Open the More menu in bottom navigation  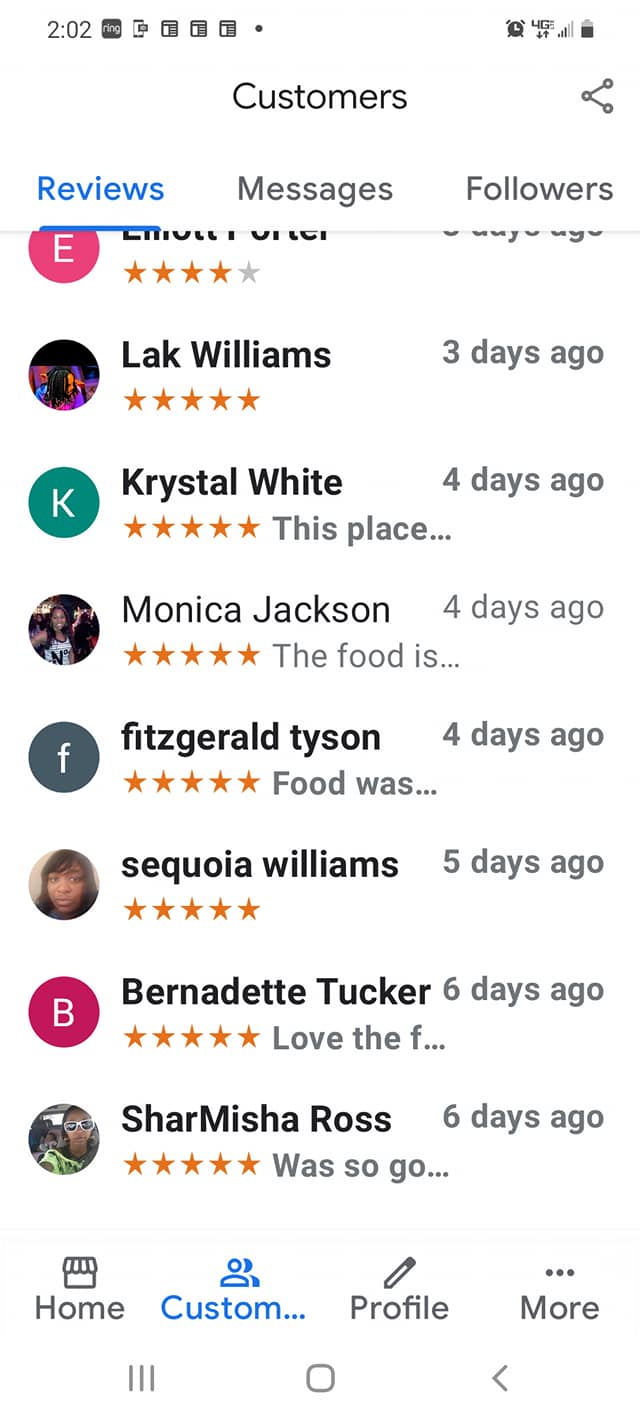pyautogui.click(x=559, y=1290)
